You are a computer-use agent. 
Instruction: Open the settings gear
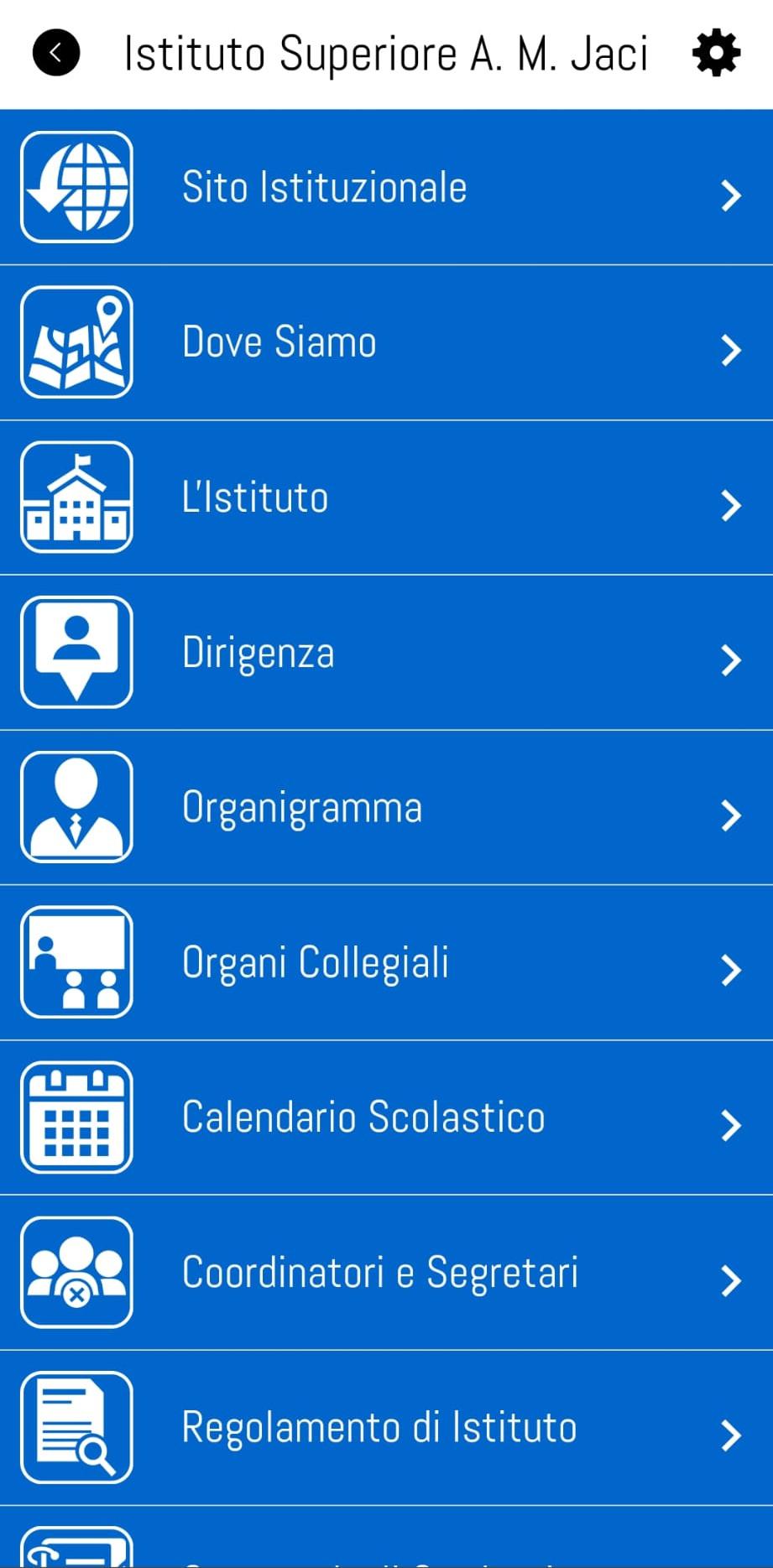tap(716, 53)
